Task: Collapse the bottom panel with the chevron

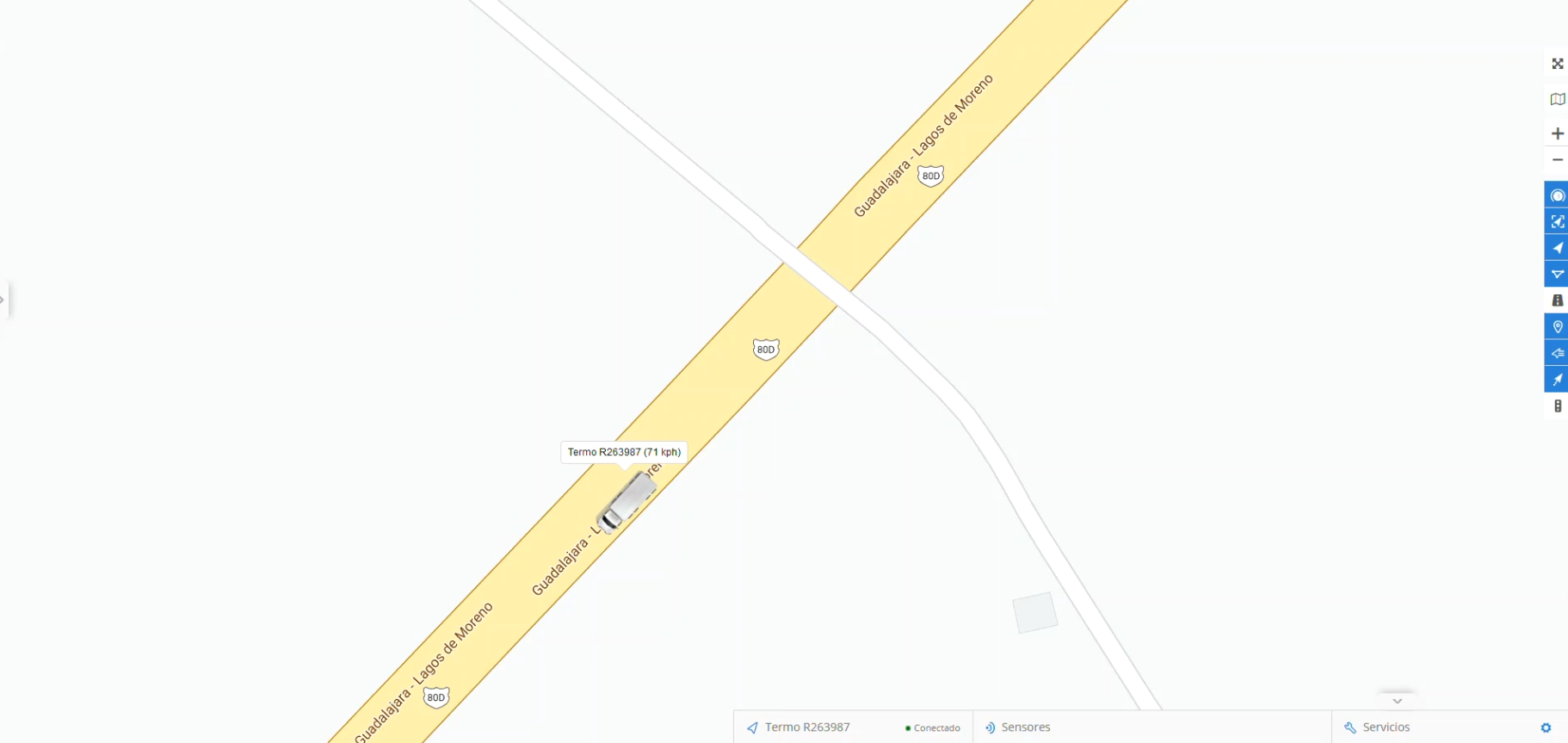Action: [1397, 701]
